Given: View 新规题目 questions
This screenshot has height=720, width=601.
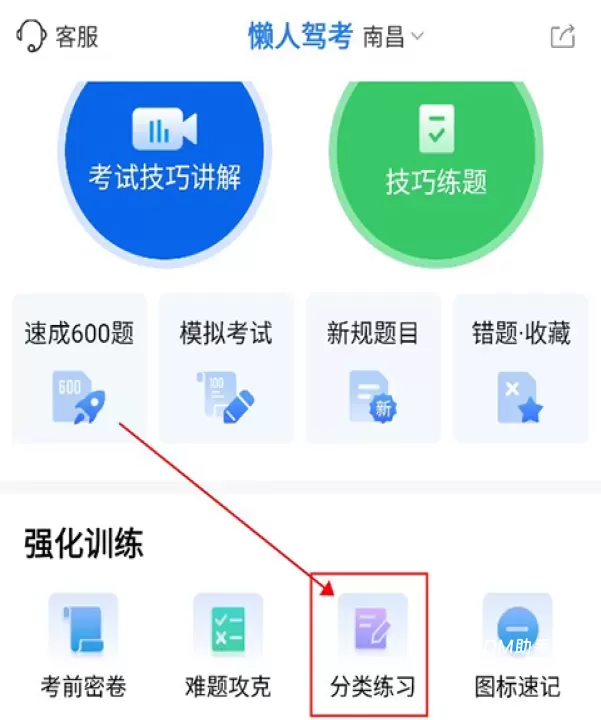Looking at the screenshot, I should pyautogui.click(x=373, y=367).
